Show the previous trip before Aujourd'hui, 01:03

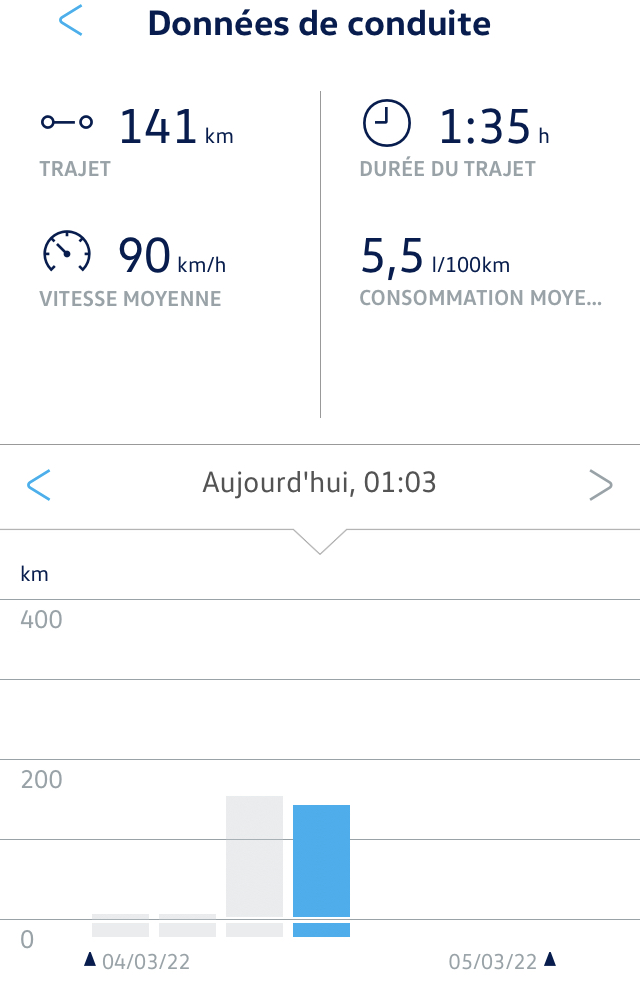point(39,485)
